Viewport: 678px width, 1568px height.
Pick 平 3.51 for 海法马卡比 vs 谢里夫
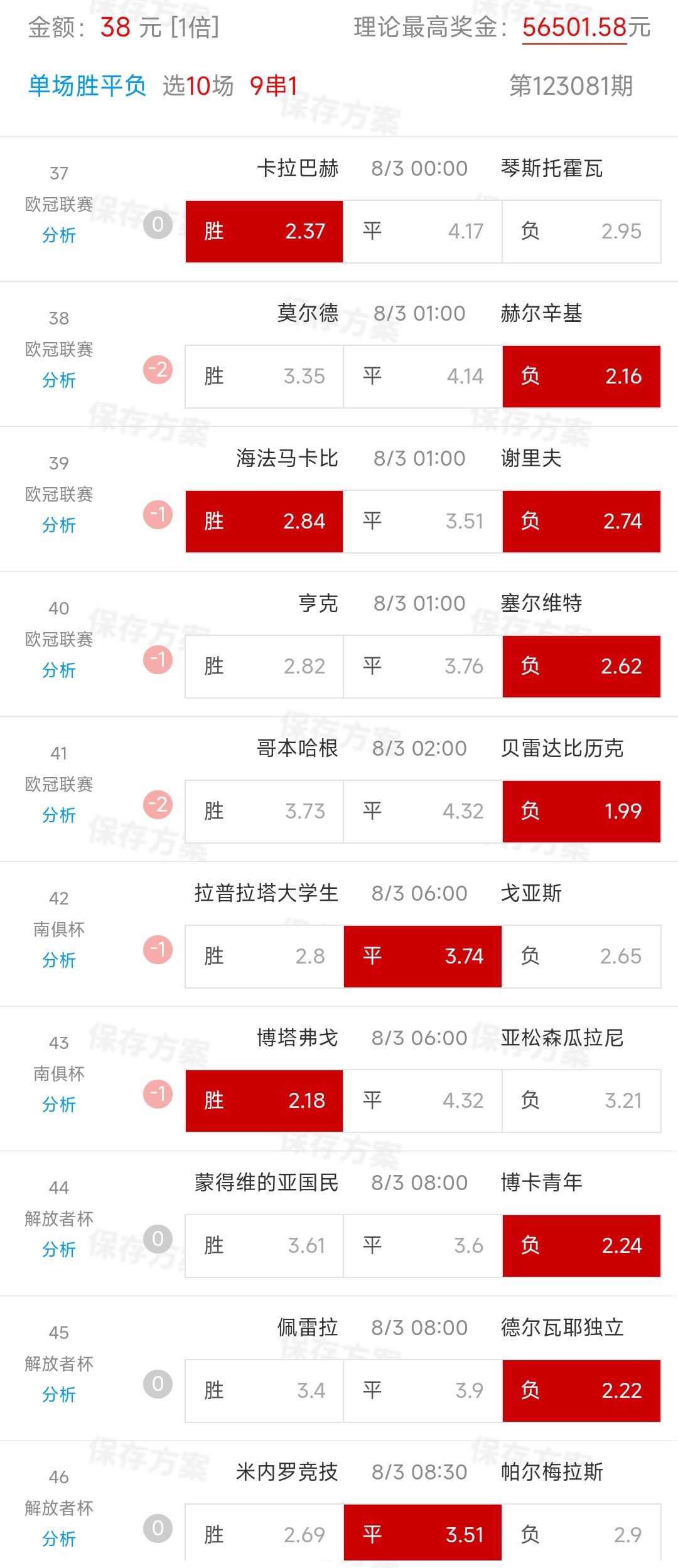[422, 522]
